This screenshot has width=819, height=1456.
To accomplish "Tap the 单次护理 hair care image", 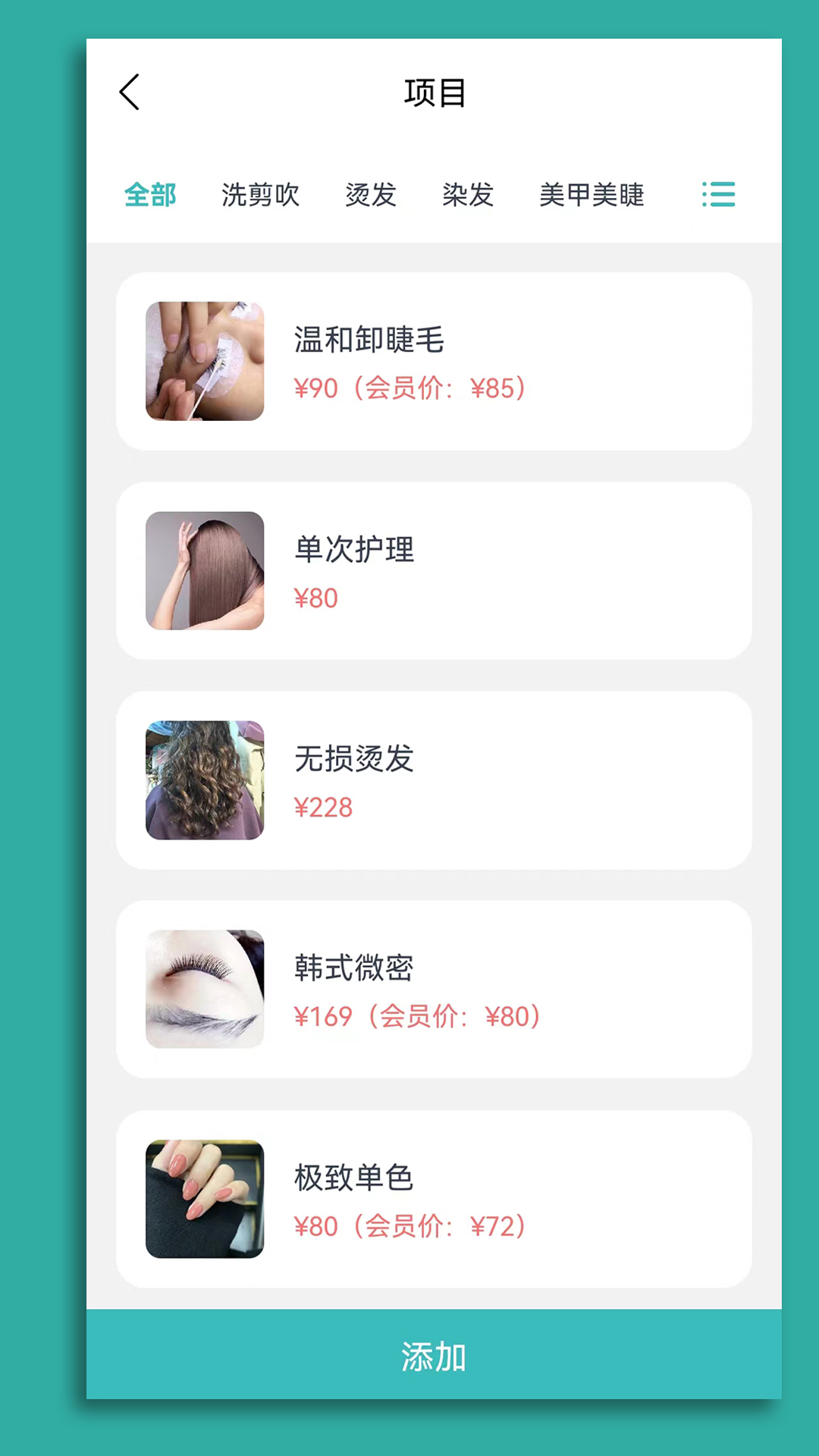I will pyautogui.click(x=205, y=570).
